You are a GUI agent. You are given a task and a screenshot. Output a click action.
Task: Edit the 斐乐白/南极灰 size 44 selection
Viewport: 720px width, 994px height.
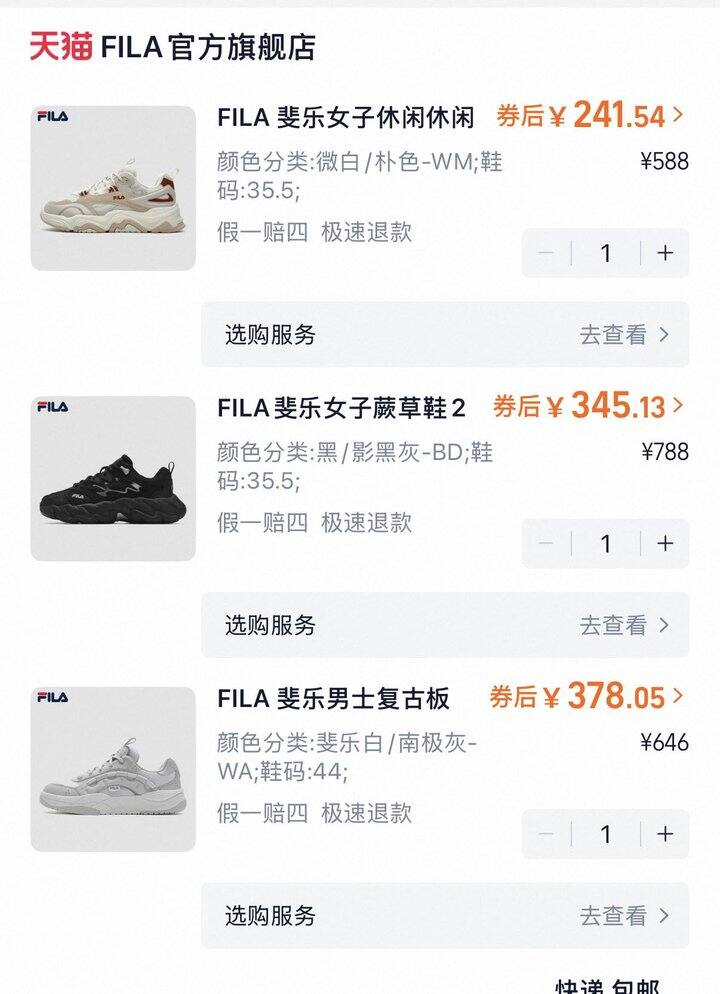coord(347,757)
